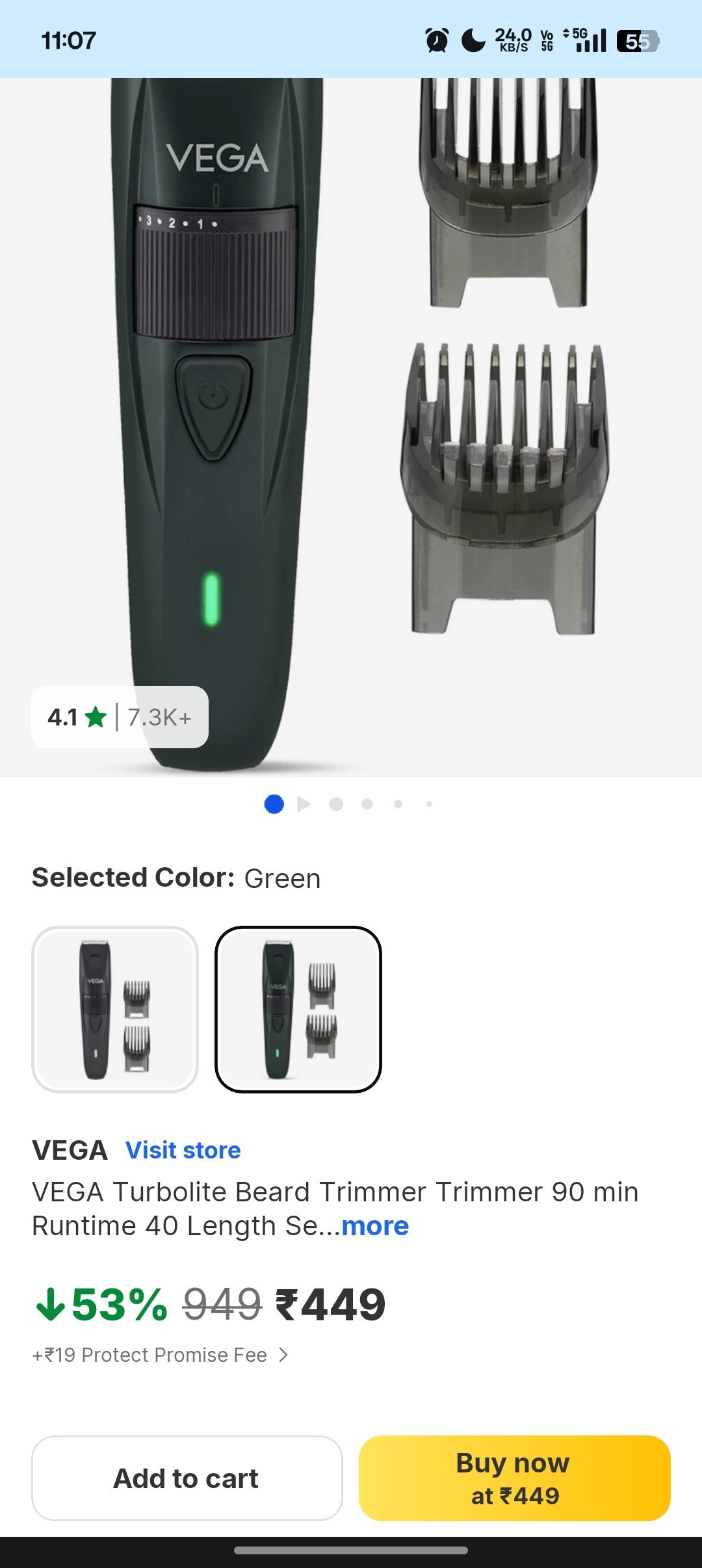Tap the alarm clock status bar icon
Screen dimensions: 702x1568
click(x=437, y=41)
